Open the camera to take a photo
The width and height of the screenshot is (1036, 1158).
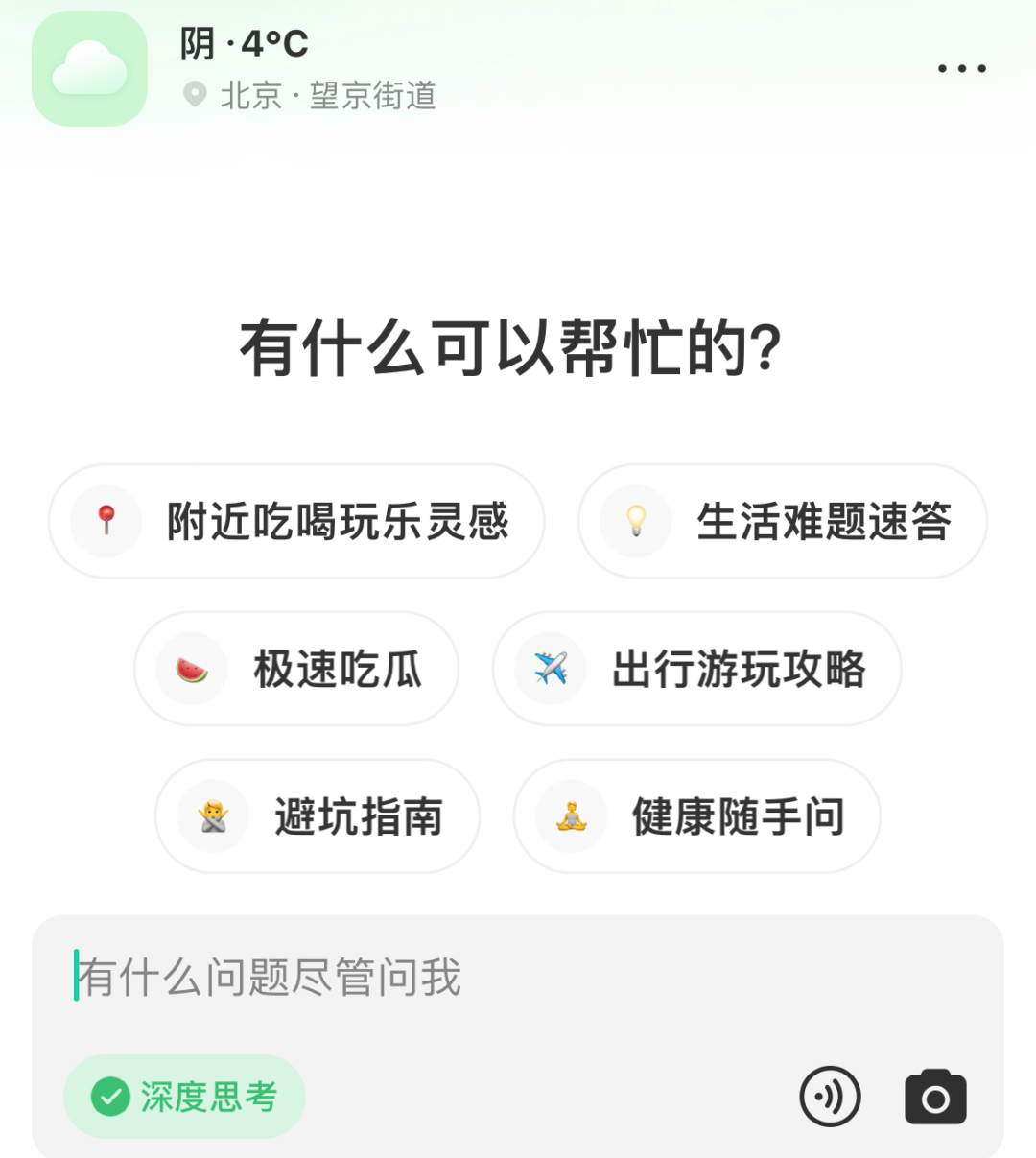pyautogui.click(x=935, y=1097)
